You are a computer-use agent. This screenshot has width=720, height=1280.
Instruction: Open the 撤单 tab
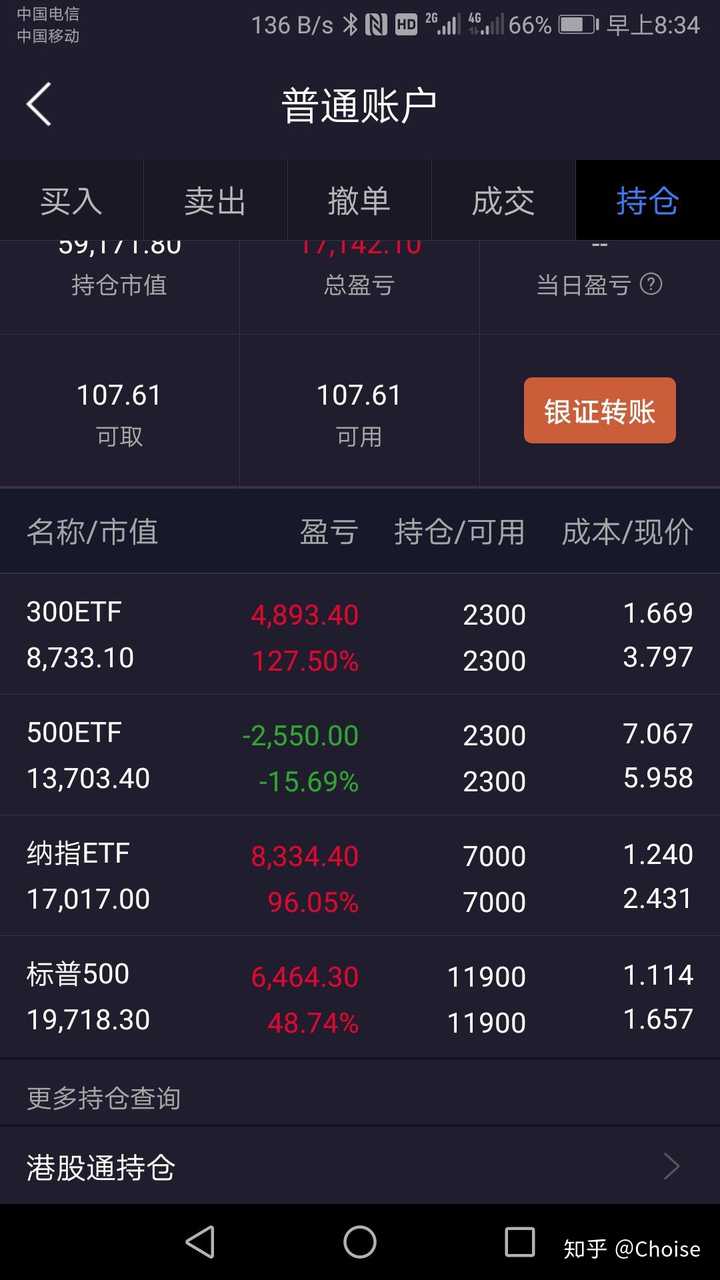(359, 201)
